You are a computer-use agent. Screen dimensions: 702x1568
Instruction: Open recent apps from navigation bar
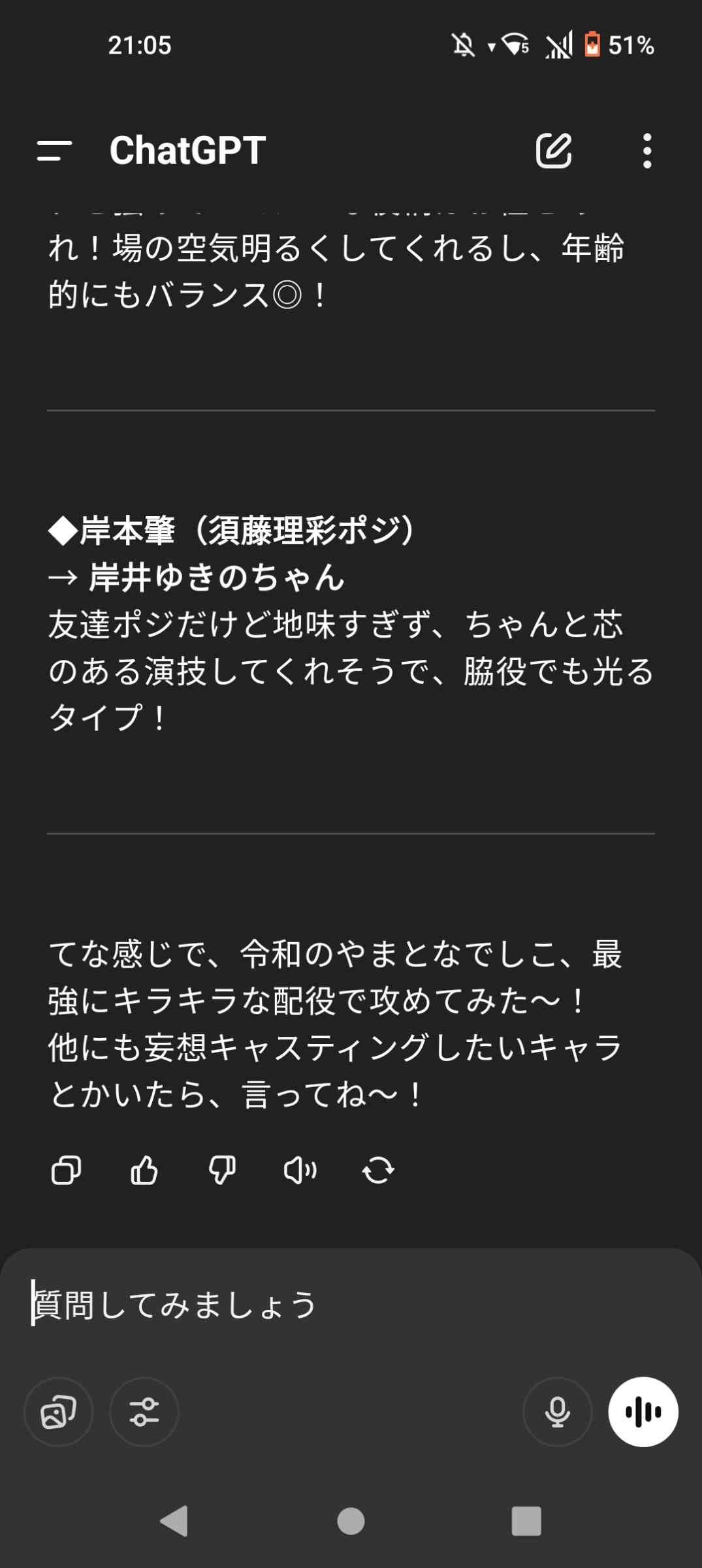[x=526, y=1521]
